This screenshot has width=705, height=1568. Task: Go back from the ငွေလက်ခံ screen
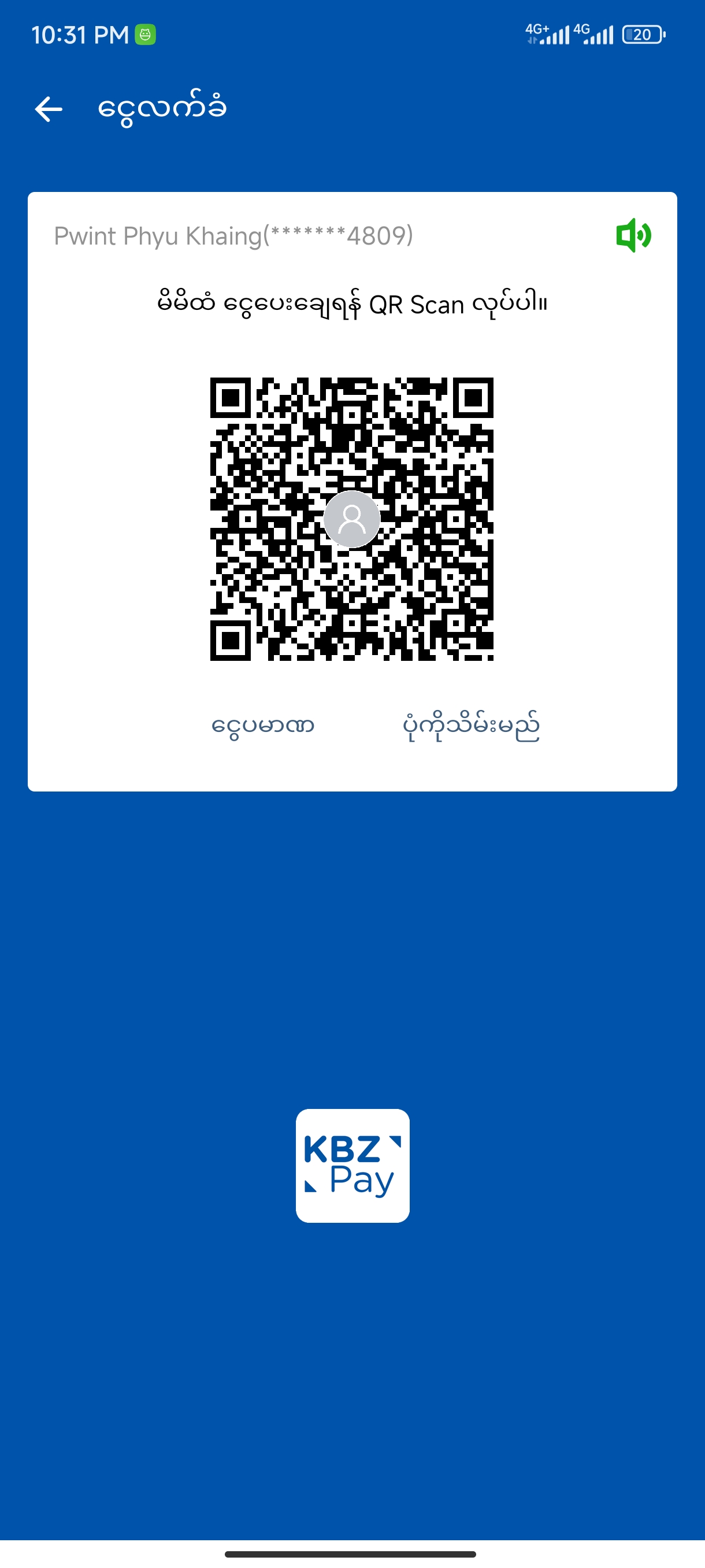coord(49,110)
